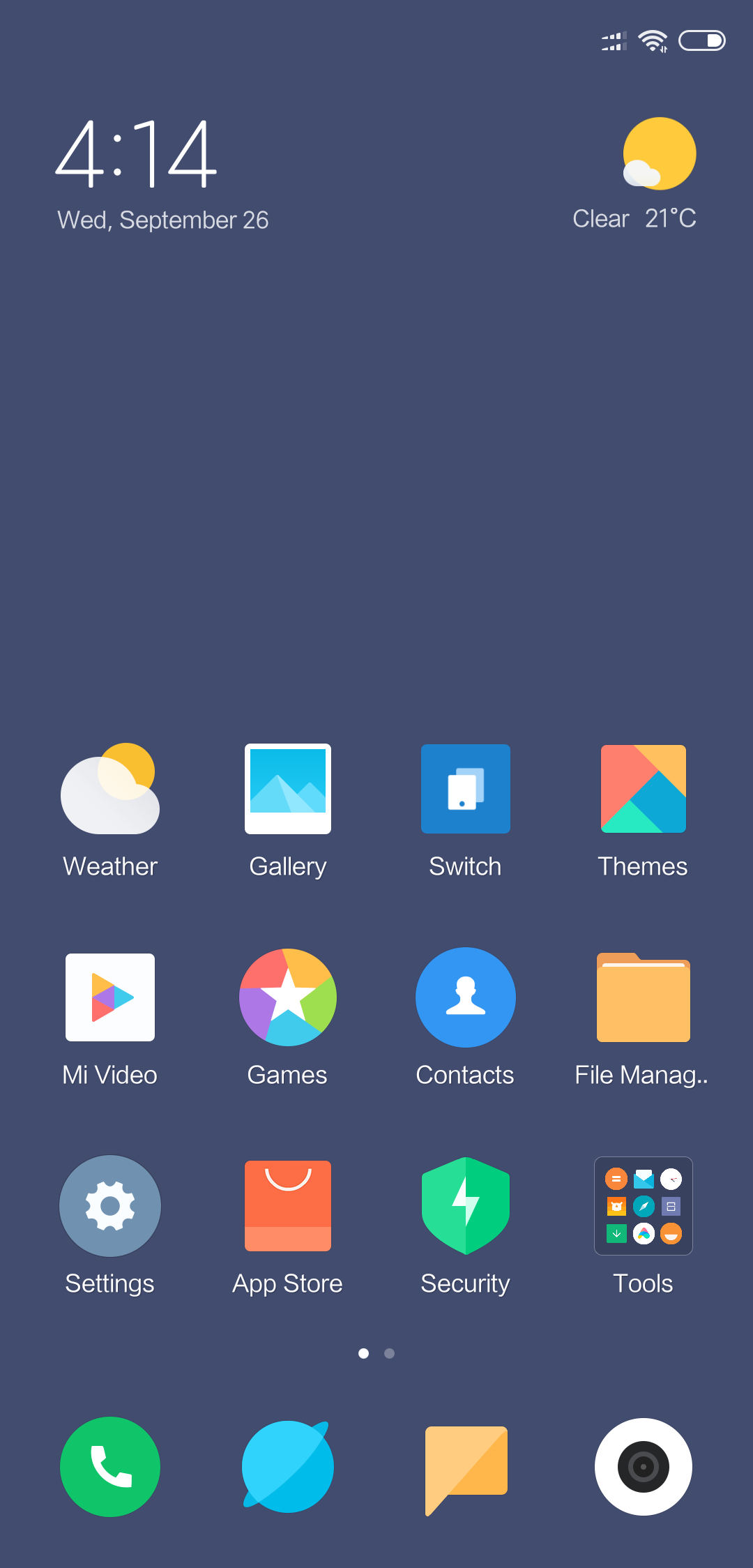Screen dimensions: 753x1568
Task: Go to the second home screen page dot
Action: pos(390,1353)
